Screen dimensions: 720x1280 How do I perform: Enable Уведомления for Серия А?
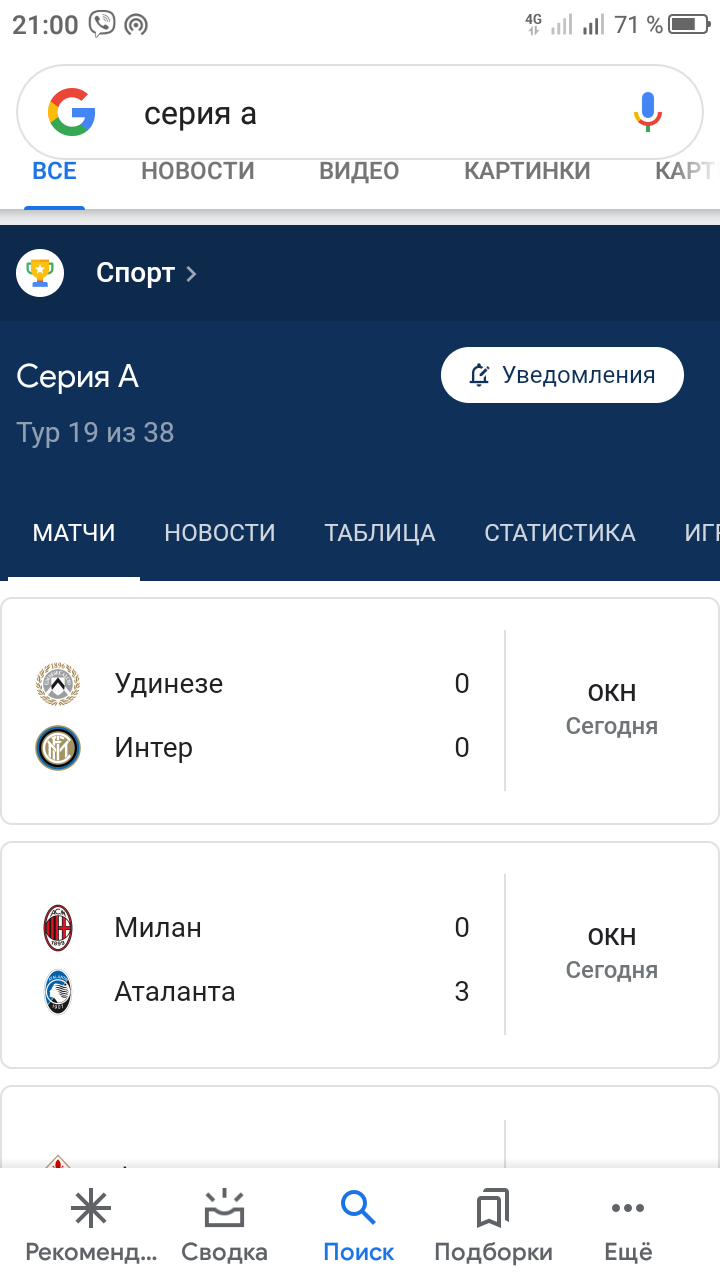(562, 375)
